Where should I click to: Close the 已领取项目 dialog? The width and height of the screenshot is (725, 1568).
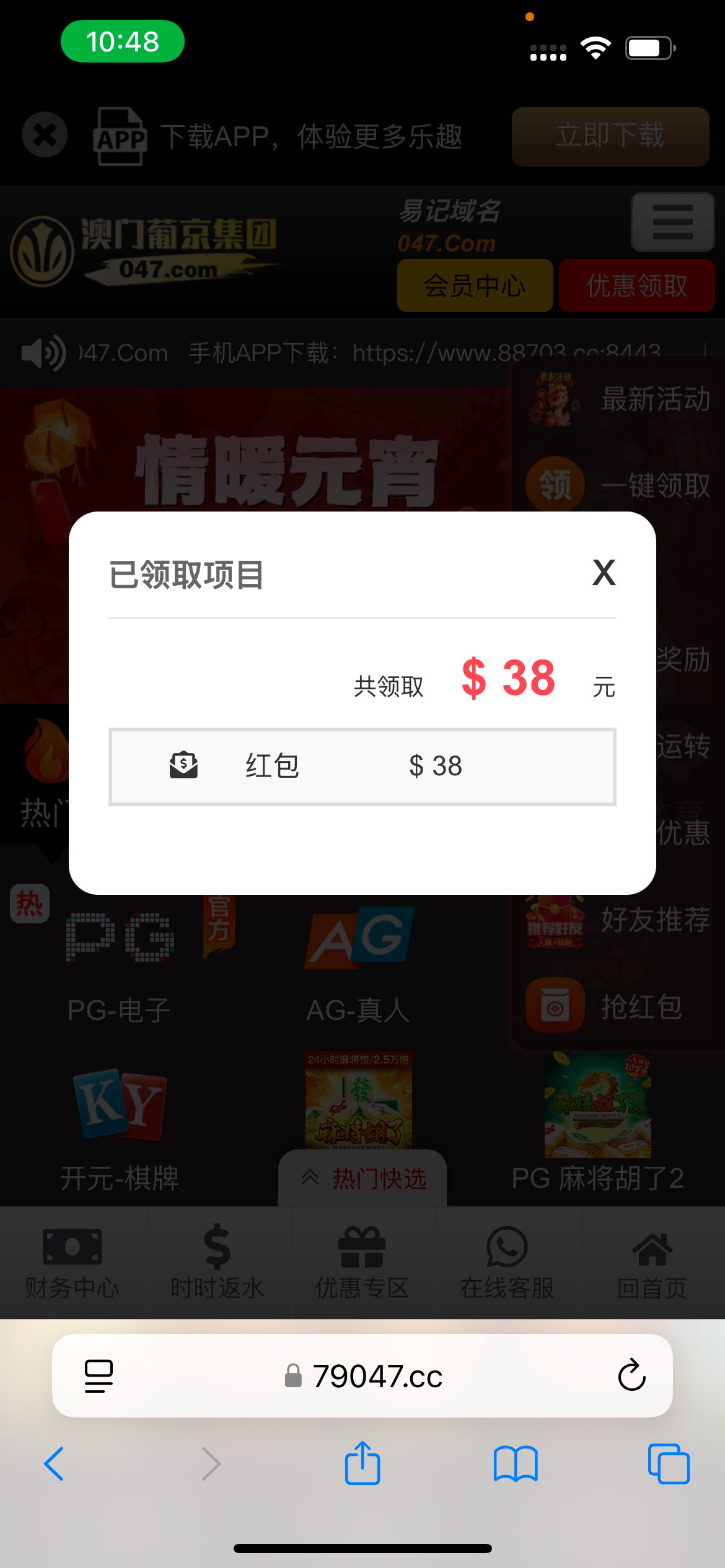pos(604,572)
